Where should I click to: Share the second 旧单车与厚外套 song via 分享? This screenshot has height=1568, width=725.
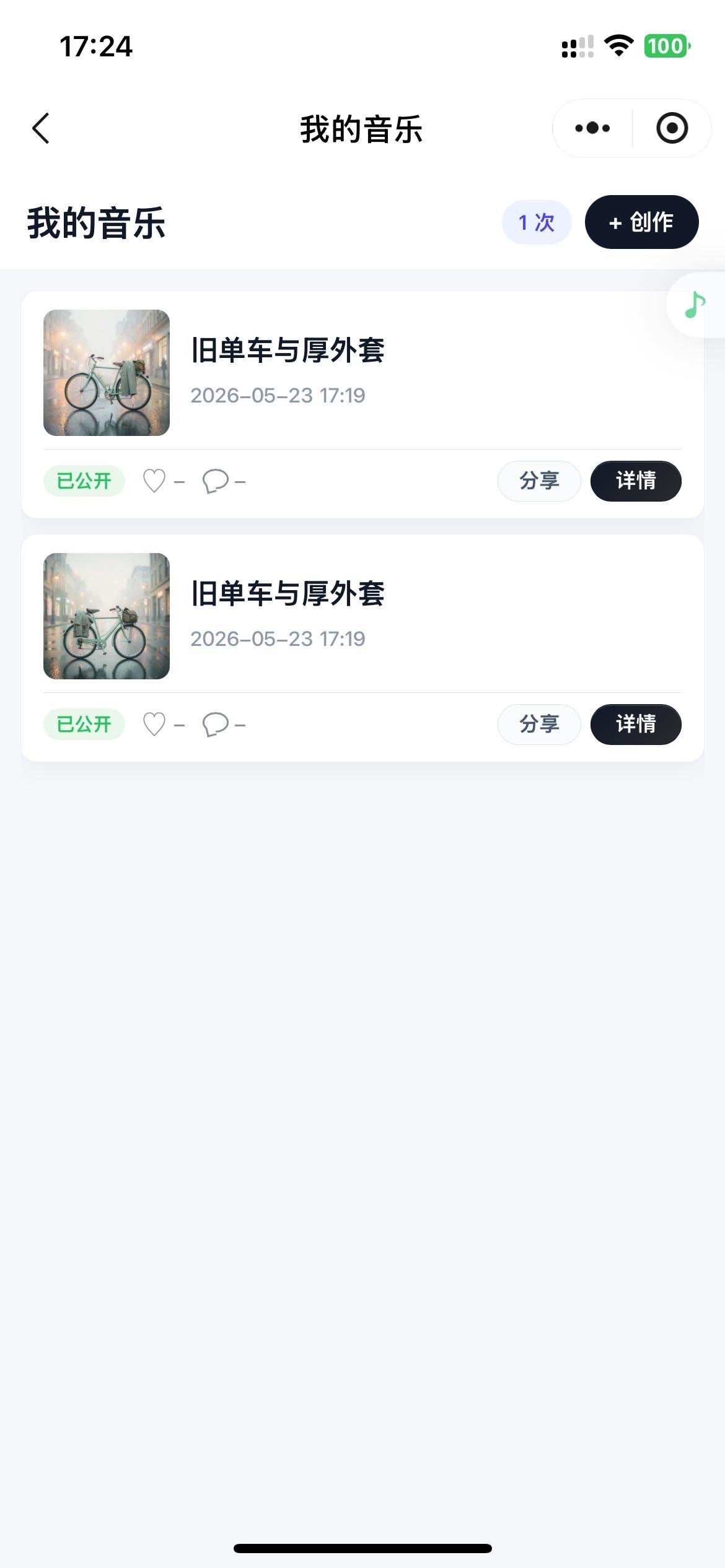coord(539,725)
